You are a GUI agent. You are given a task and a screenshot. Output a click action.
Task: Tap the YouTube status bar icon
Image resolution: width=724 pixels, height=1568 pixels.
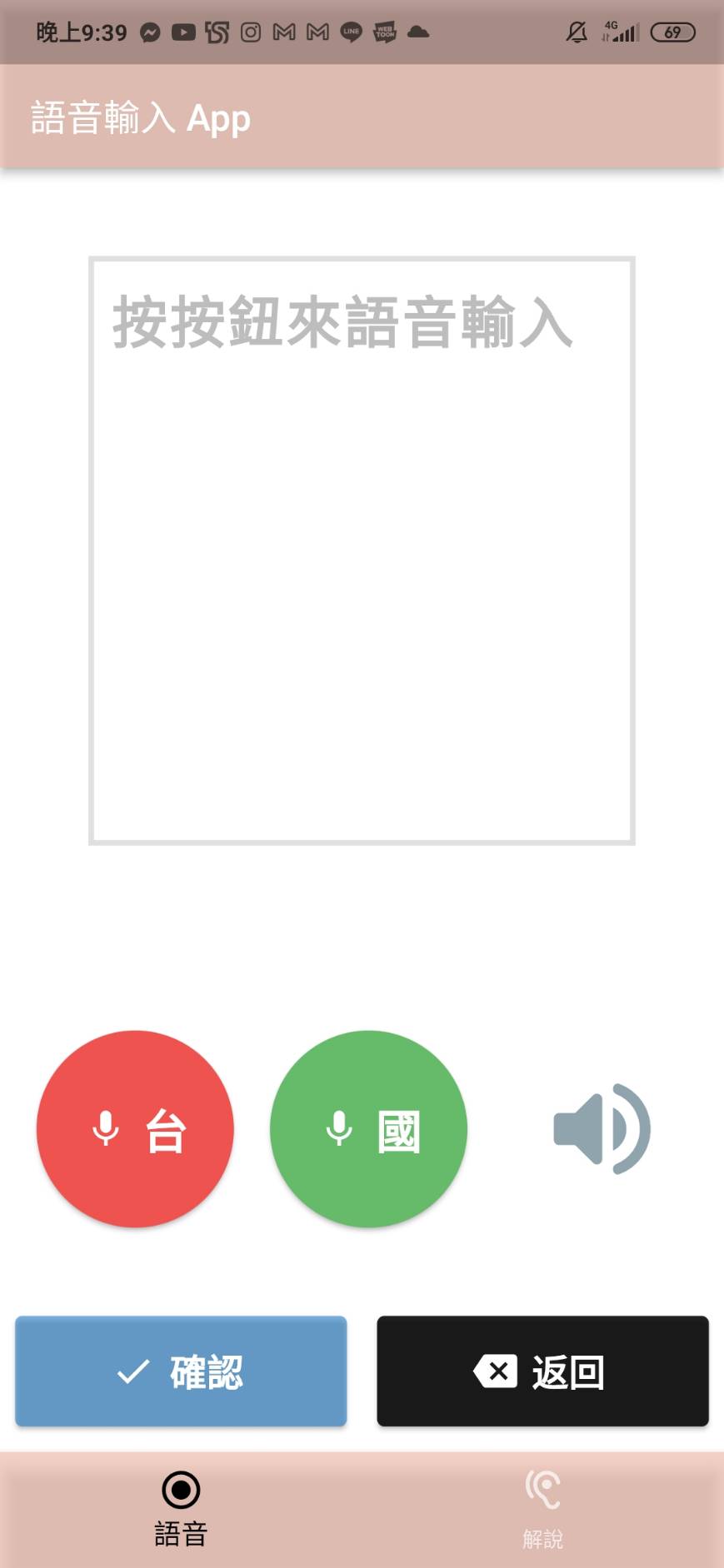[182, 32]
